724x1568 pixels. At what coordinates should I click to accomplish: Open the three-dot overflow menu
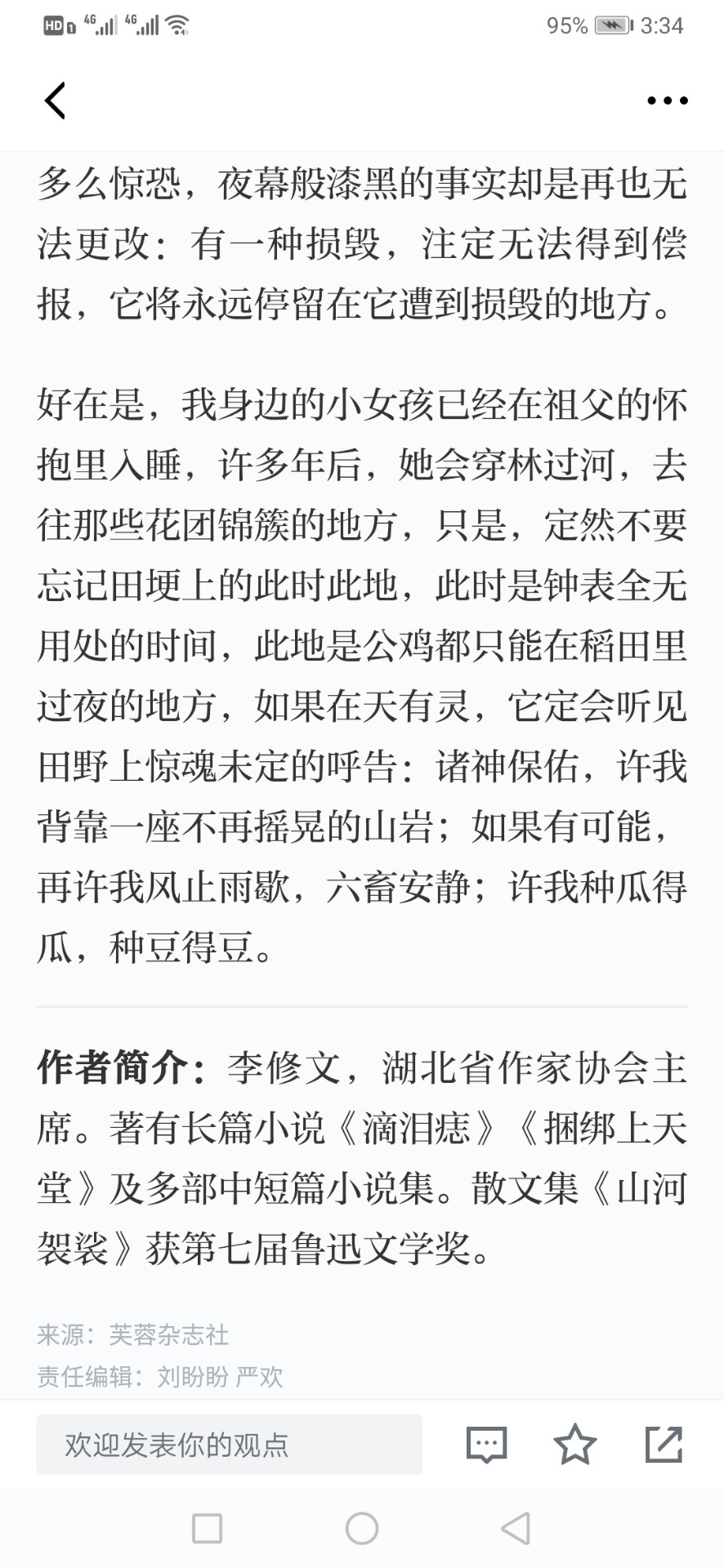667,100
